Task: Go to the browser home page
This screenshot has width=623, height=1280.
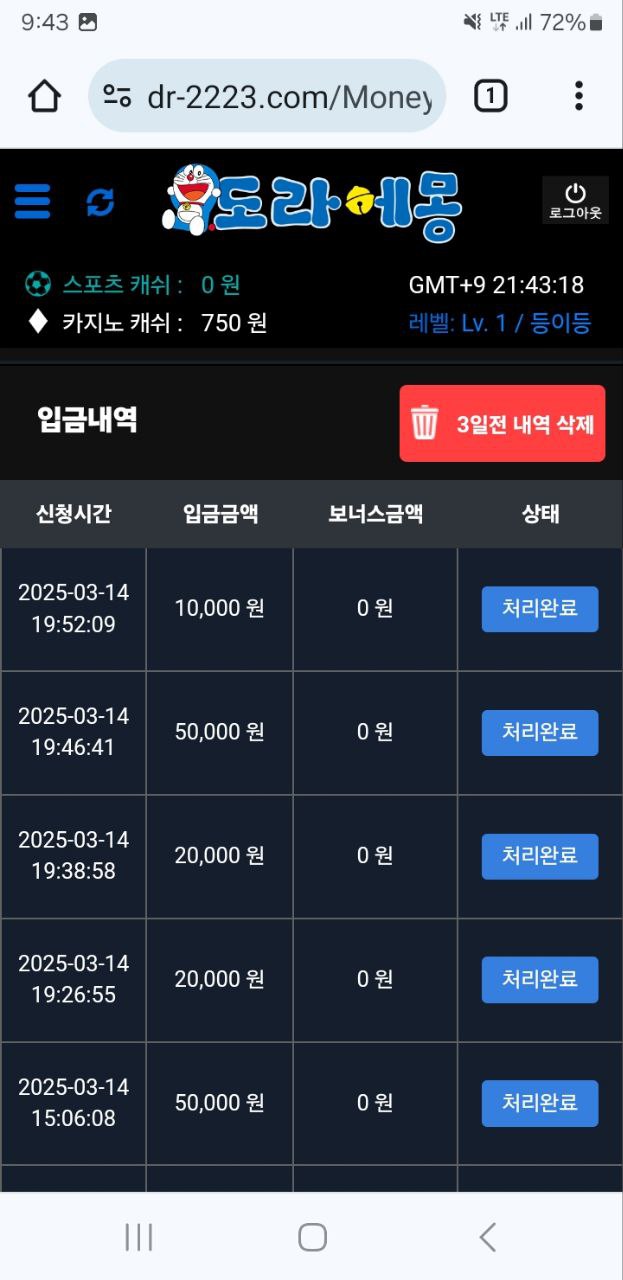Action: click(45, 97)
